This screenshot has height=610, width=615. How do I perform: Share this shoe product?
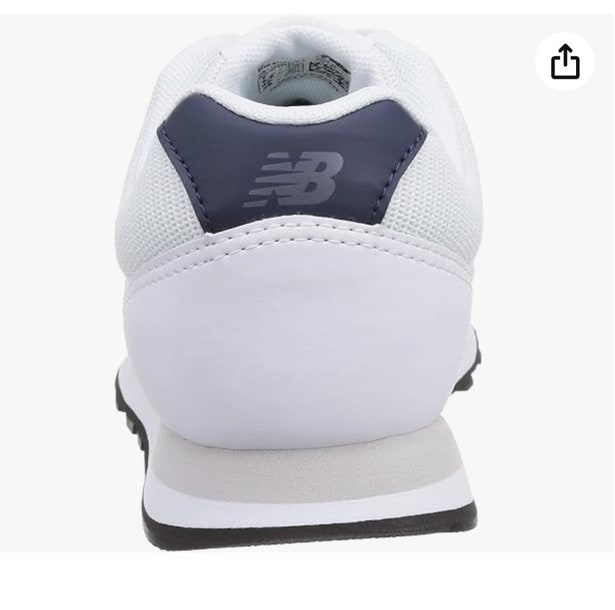(x=565, y=62)
